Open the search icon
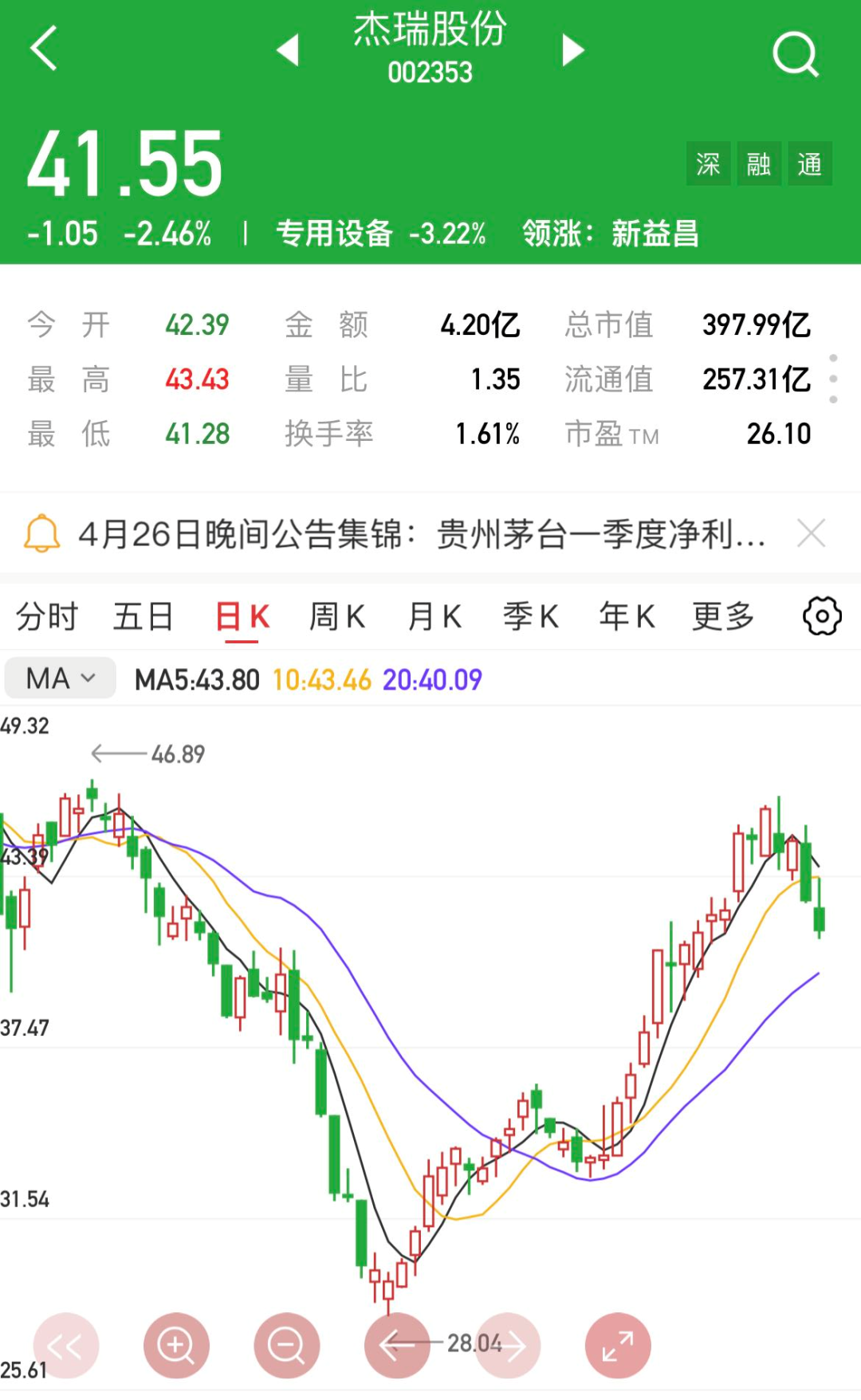This screenshot has height=1400, width=861. 796,53
